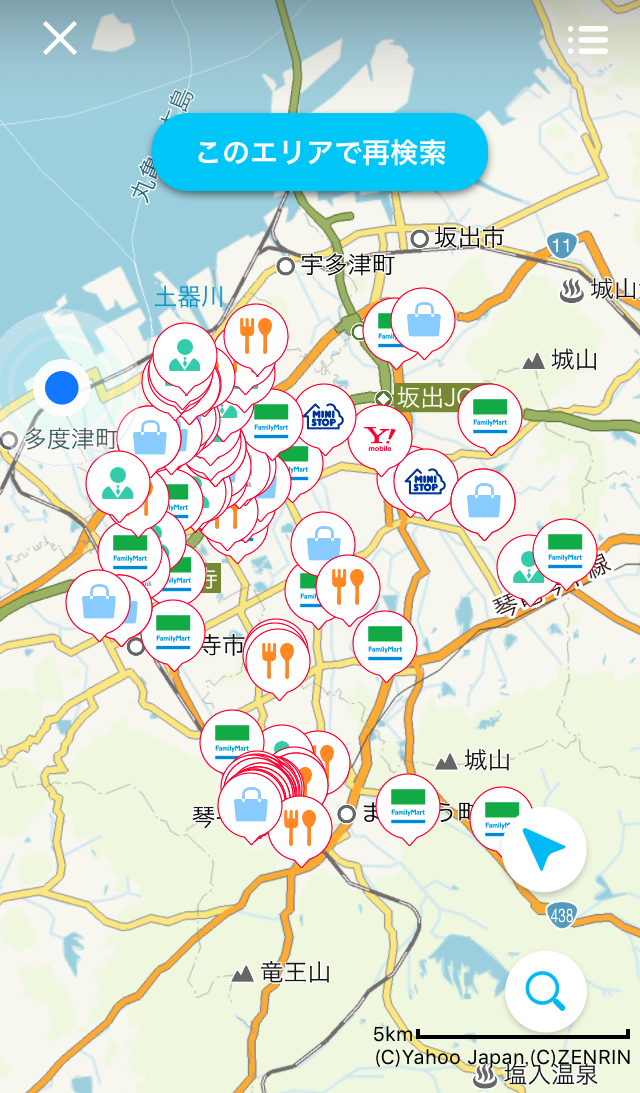Open the magnifier search button
The width and height of the screenshot is (640, 1093).
click(x=545, y=991)
